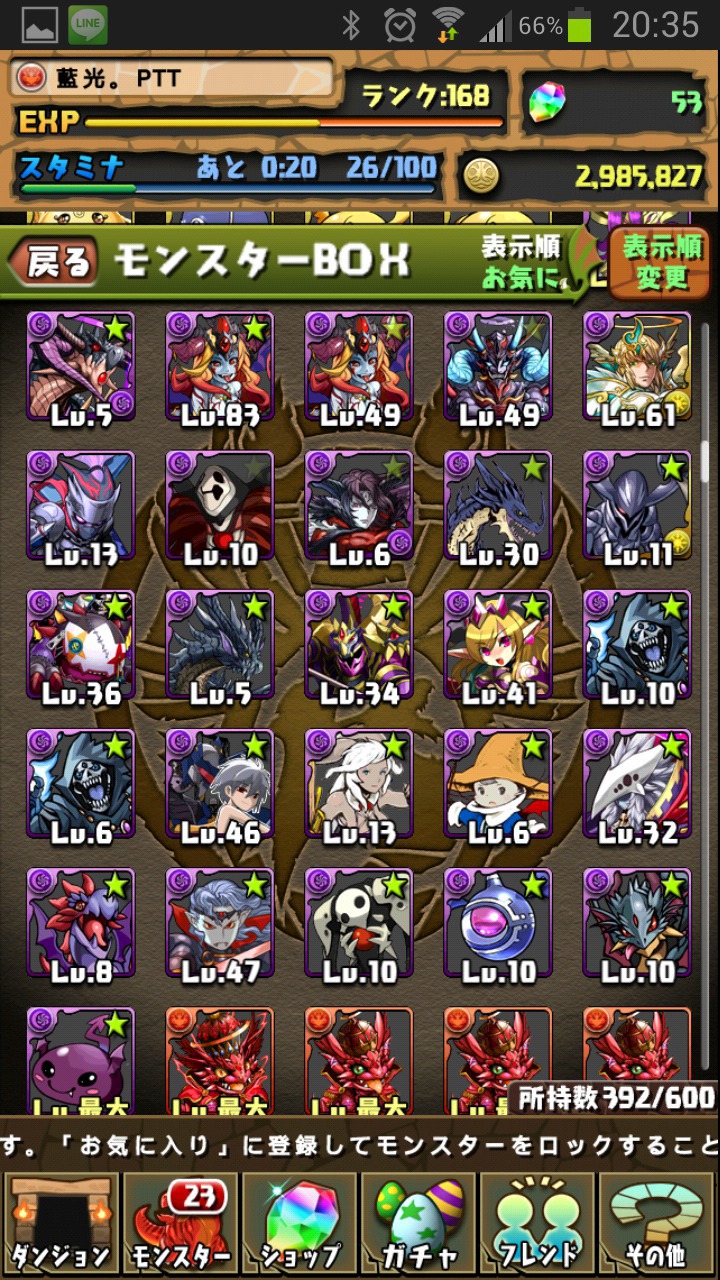Select the Lv.41 blonde girl monster
The width and height of the screenshot is (720, 1280).
click(x=498, y=645)
